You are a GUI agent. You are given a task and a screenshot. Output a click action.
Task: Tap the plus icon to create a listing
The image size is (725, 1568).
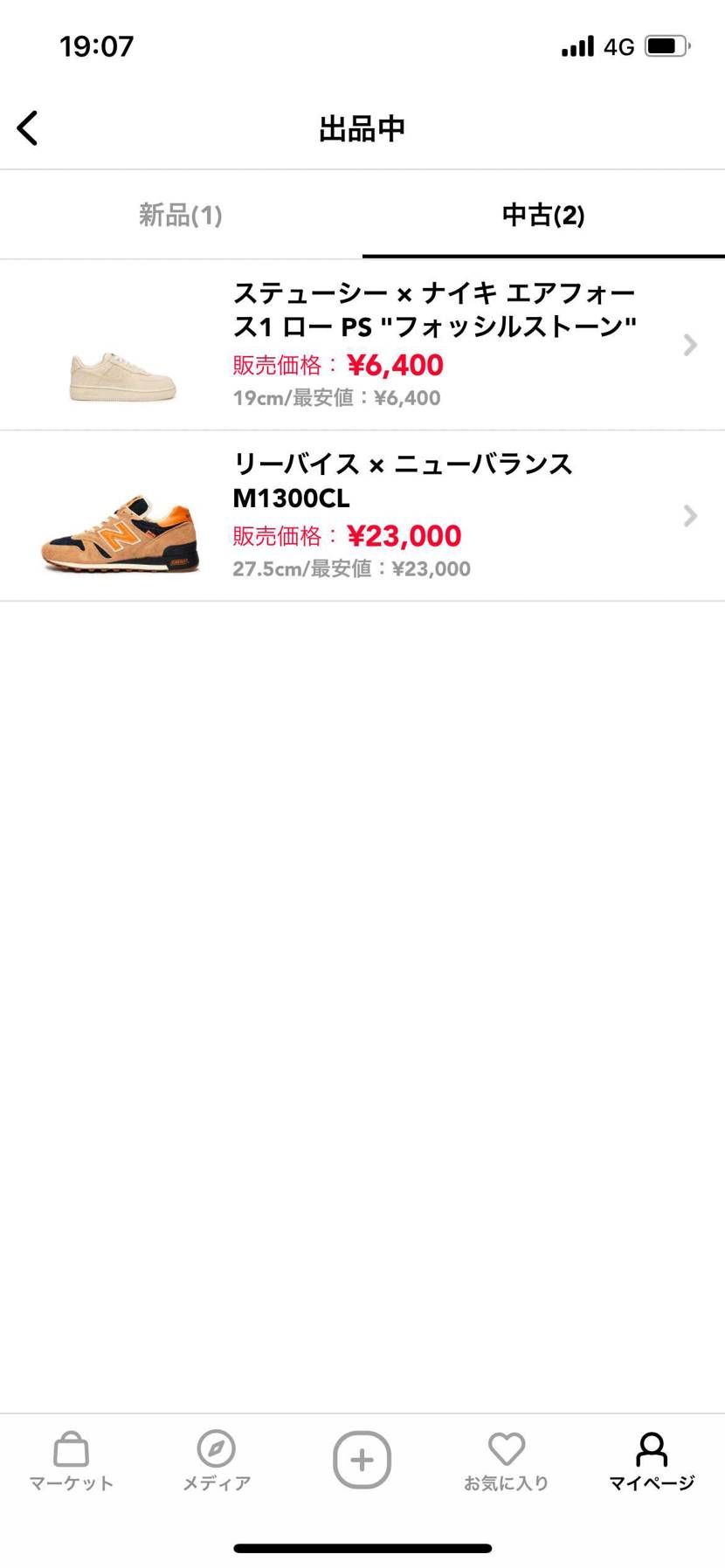[362, 1459]
